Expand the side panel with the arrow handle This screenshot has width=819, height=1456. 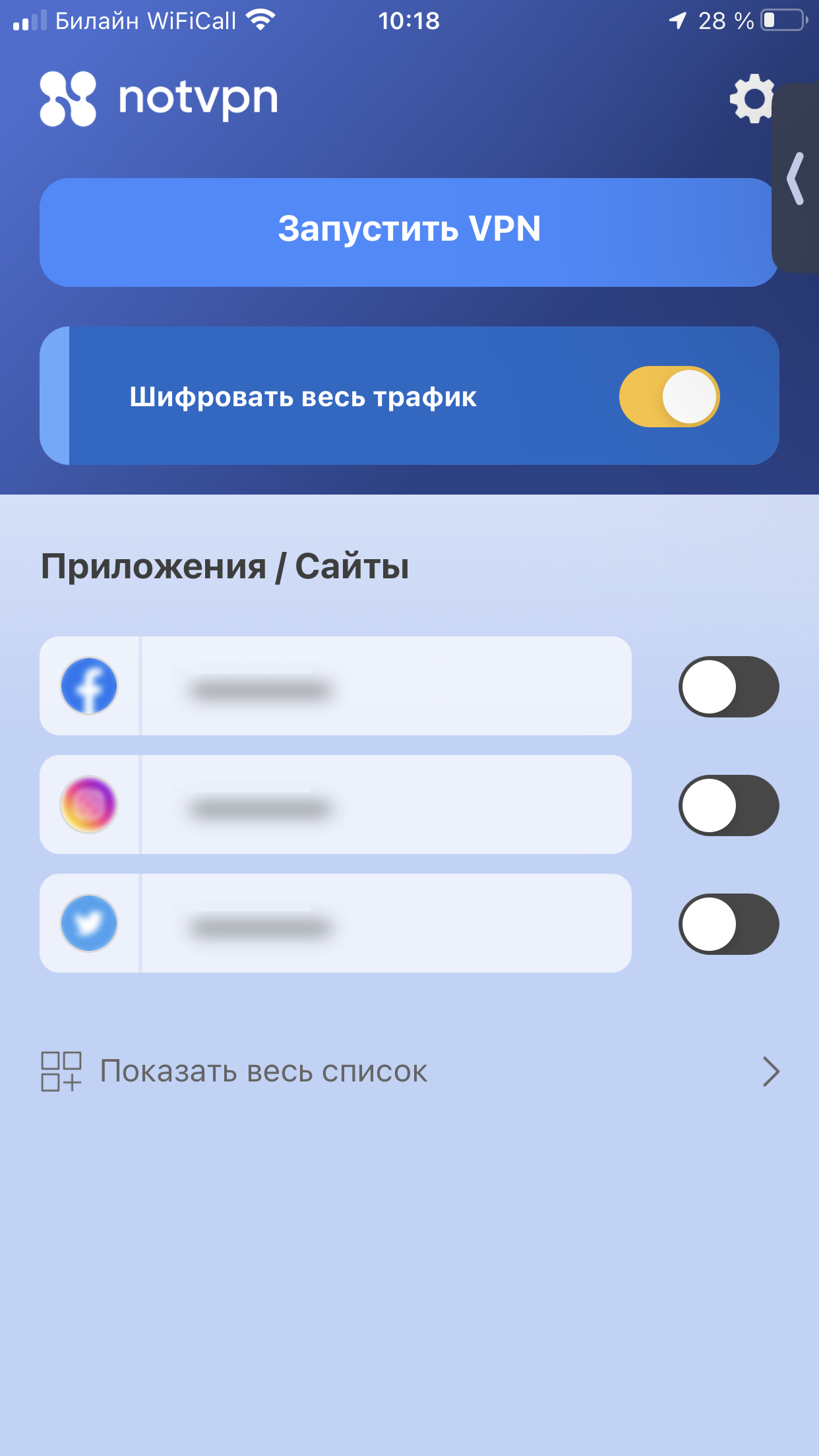point(796,178)
